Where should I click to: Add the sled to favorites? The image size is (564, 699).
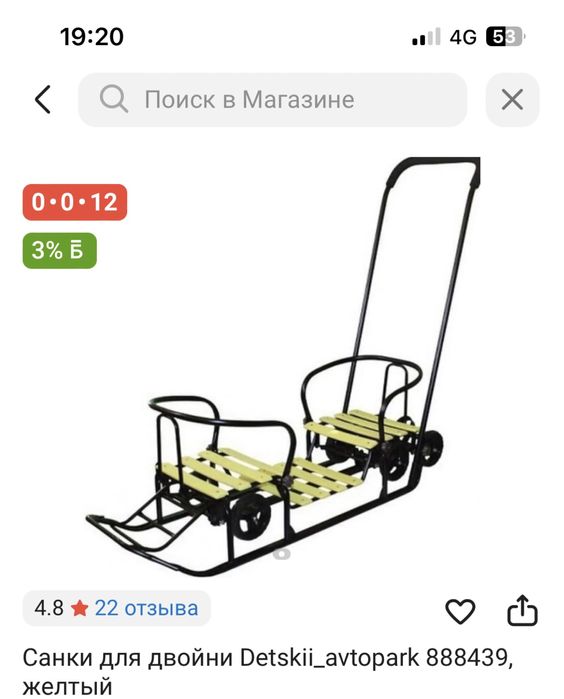point(460,611)
